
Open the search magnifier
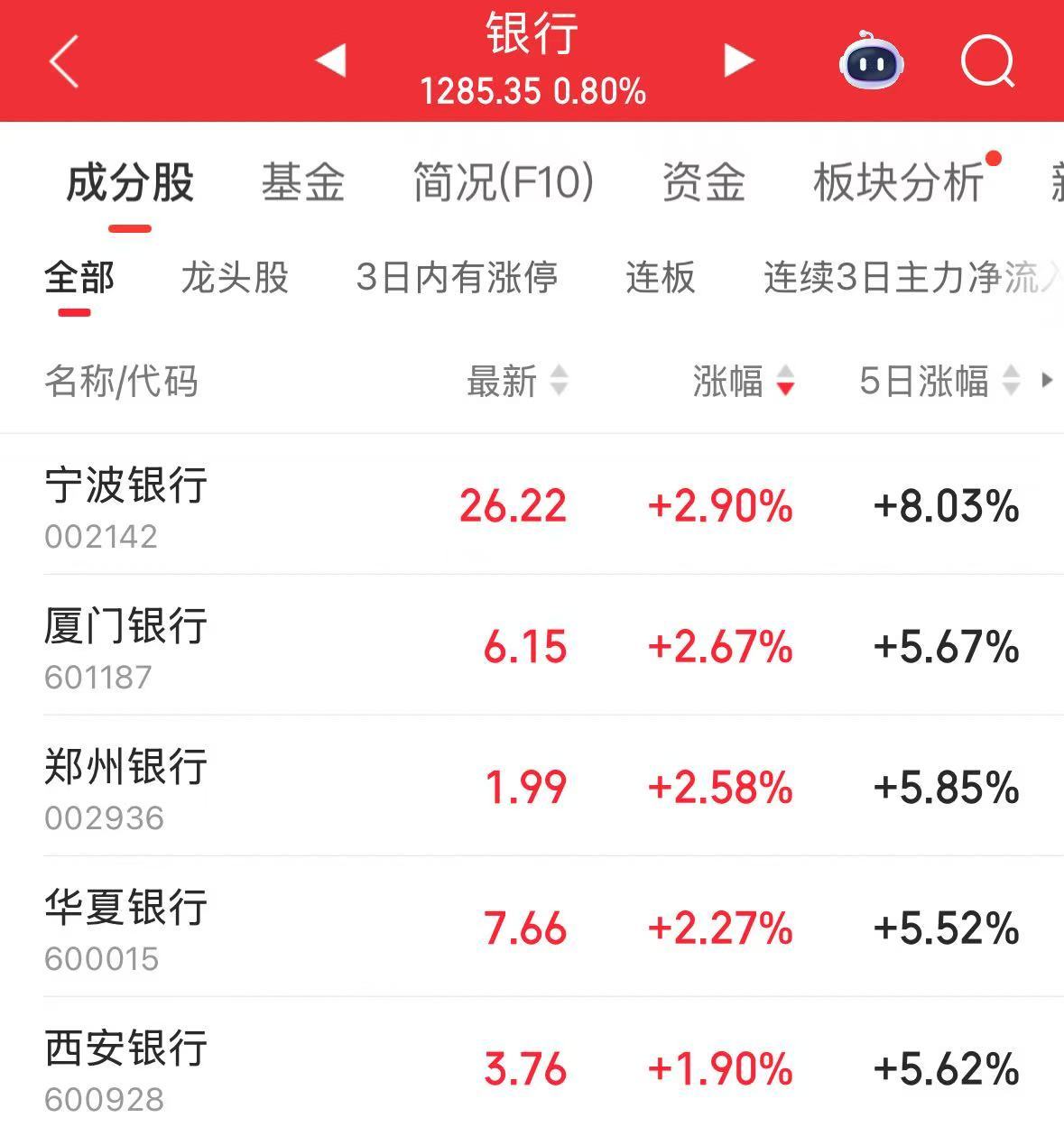click(x=987, y=61)
